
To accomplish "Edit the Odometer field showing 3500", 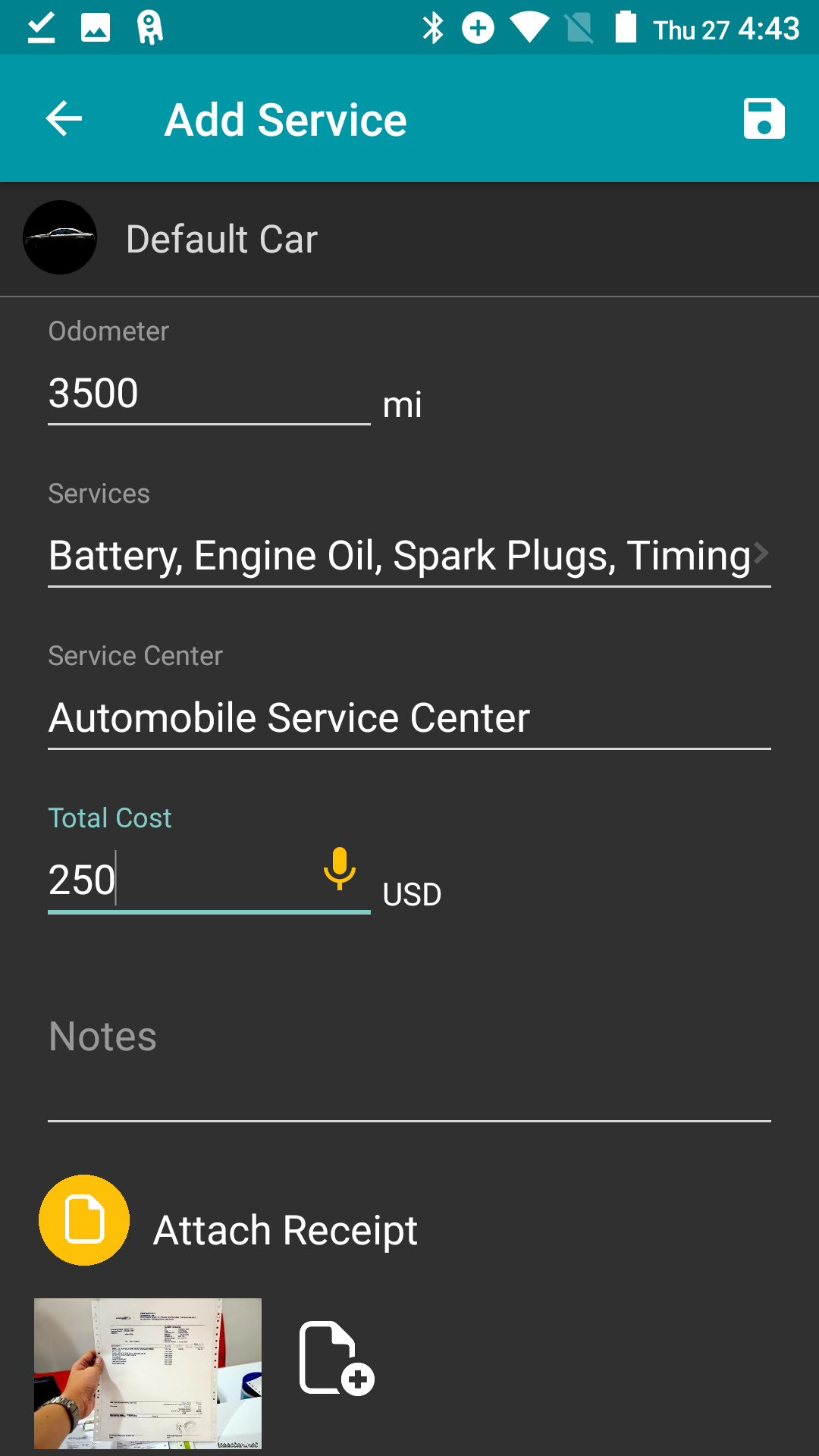I will [209, 394].
